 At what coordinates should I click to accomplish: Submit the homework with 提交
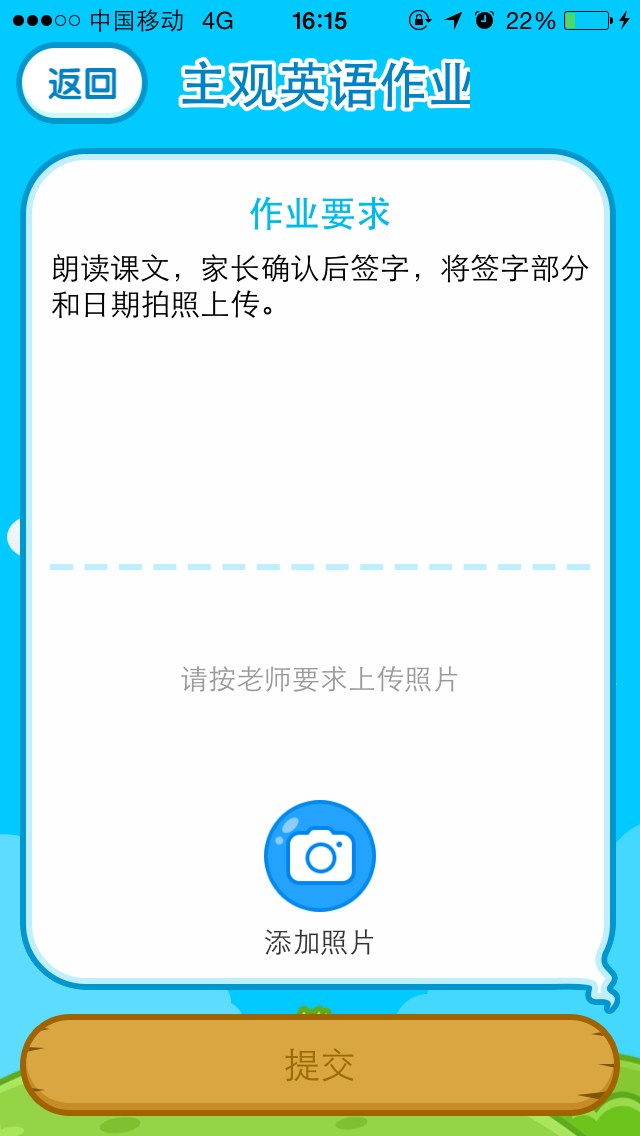pos(320,1065)
